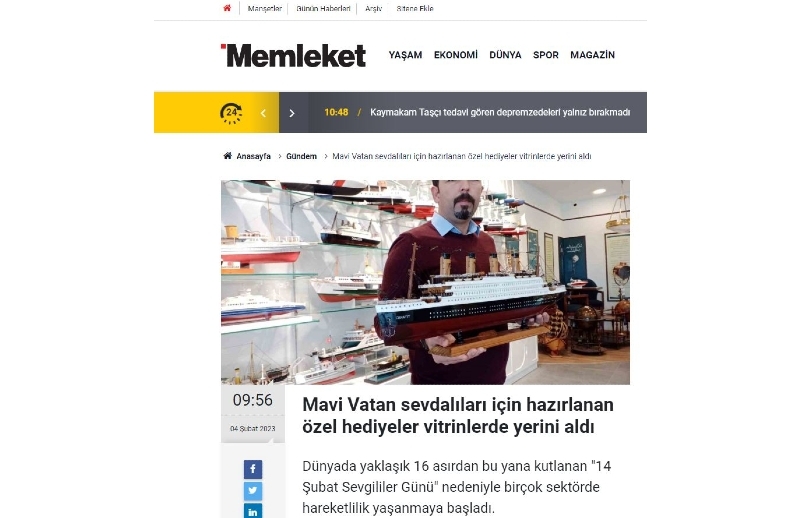The height and width of the screenshot is (518, 800).
Task: Show the next ticker headline
Action: coord(292,113)
